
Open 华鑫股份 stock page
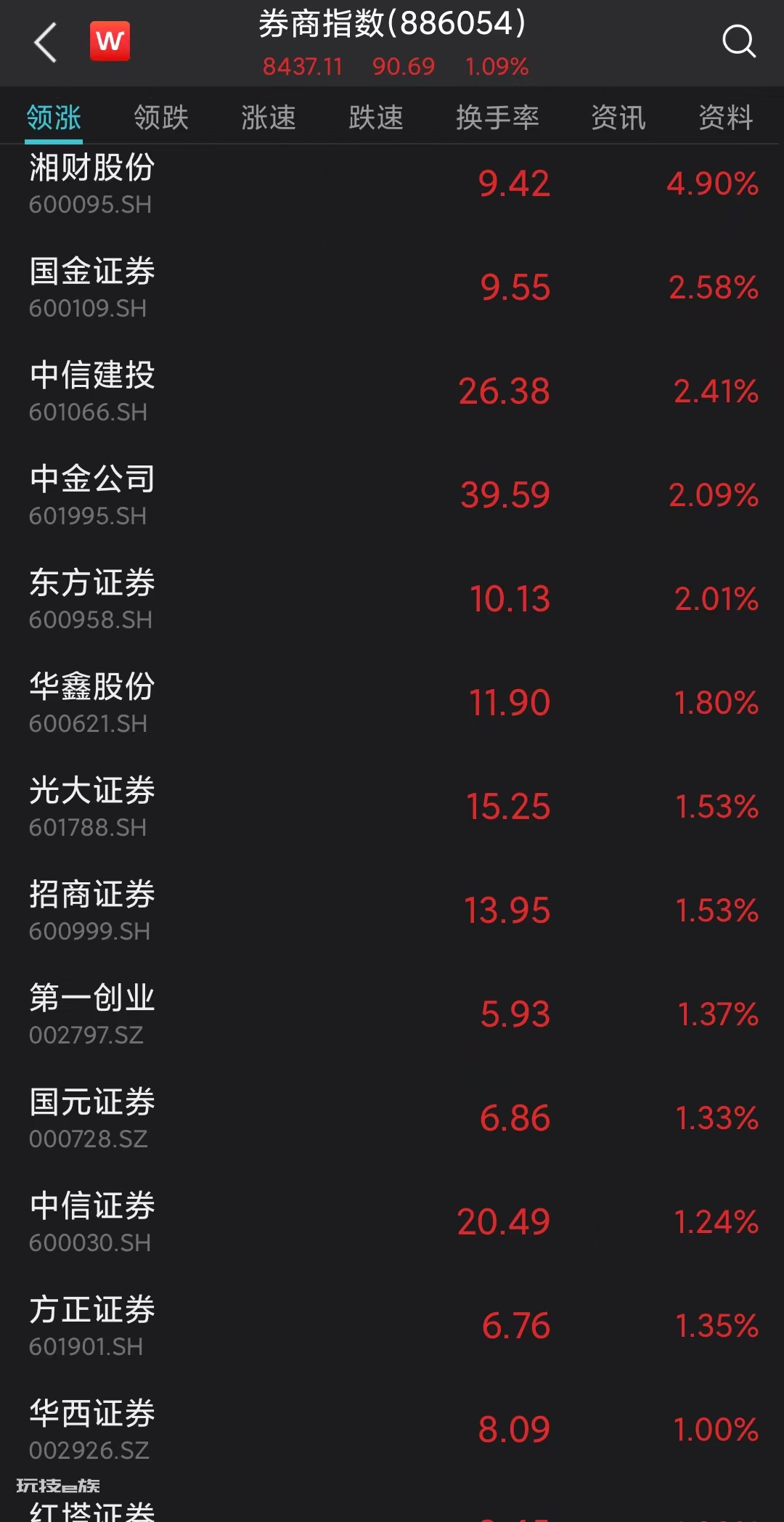coord(392,704)
